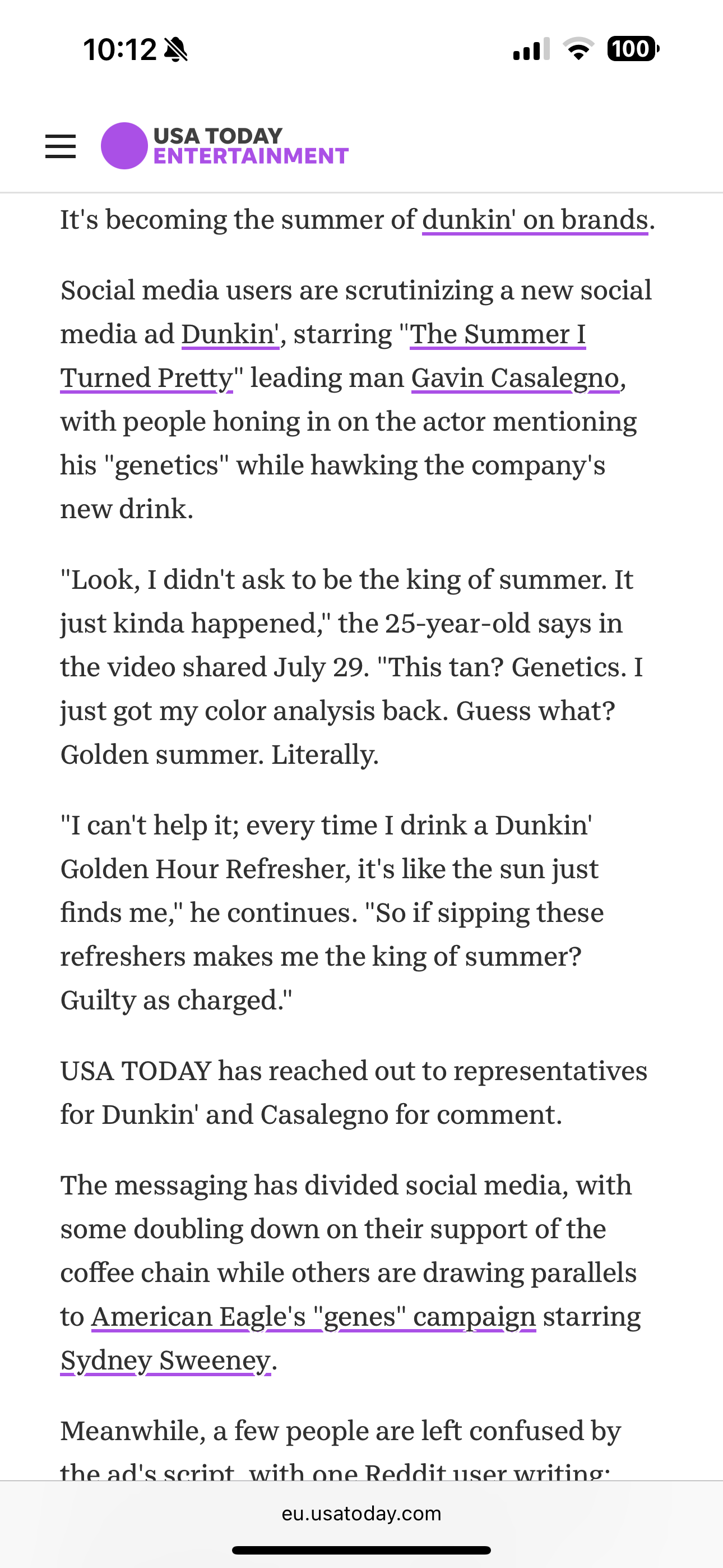Go to USA TODAY Entertainment home
The height and width of the screenshot is (1568, 723).
[x=225, y=146]
